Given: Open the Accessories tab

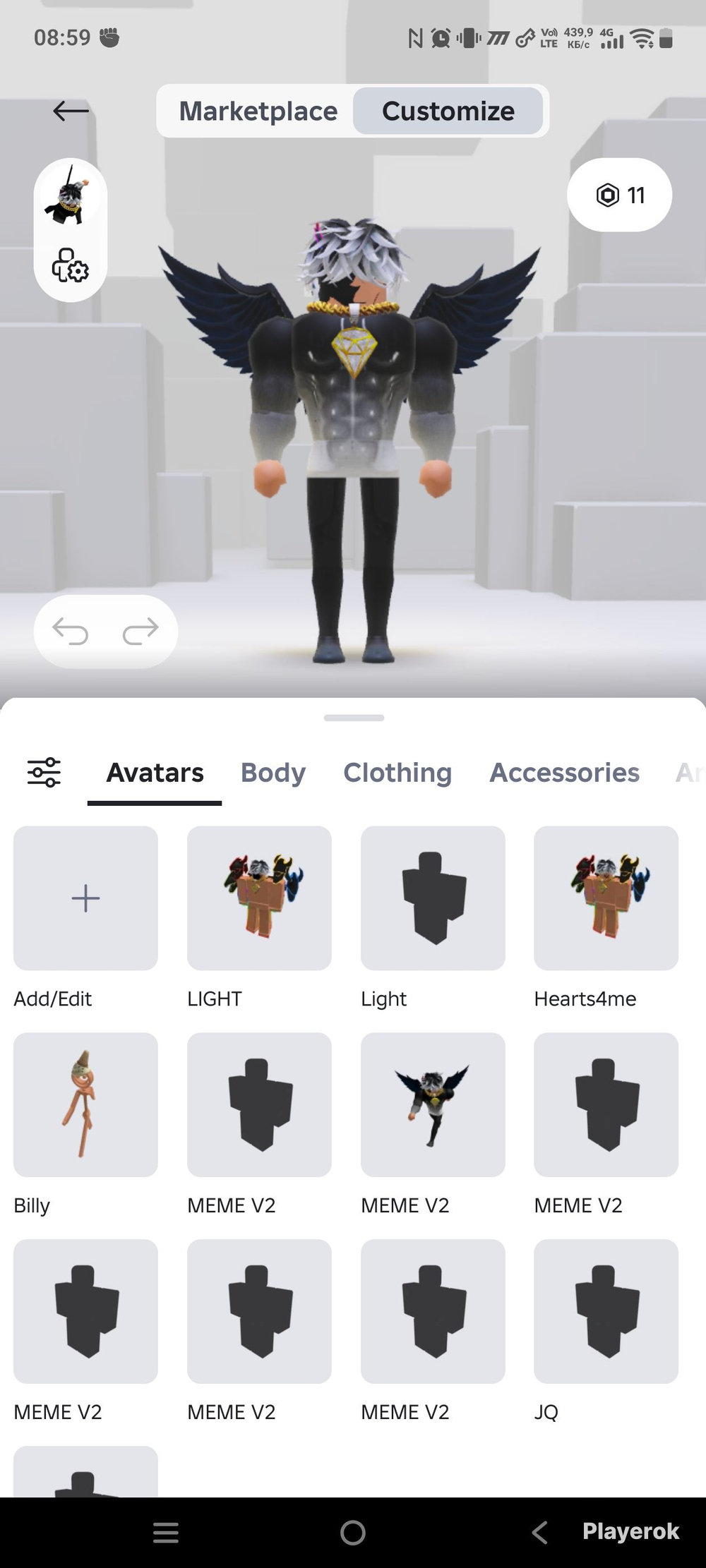Looking at the screenshot, I should click(564, 773).
